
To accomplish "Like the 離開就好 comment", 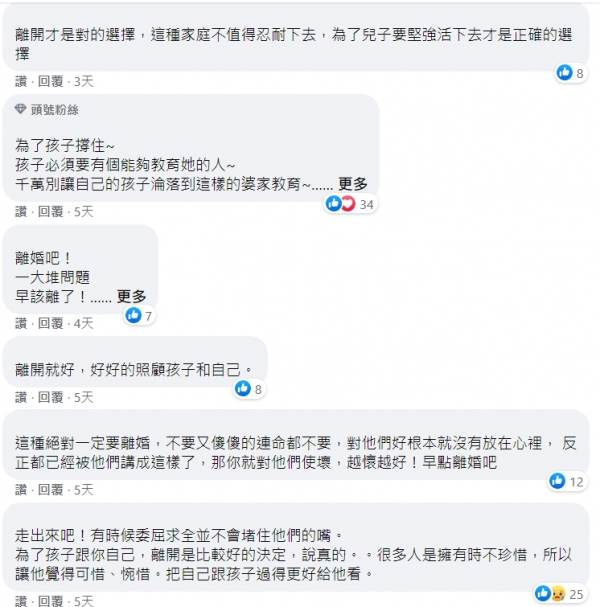I will click(x=21, y=397).
